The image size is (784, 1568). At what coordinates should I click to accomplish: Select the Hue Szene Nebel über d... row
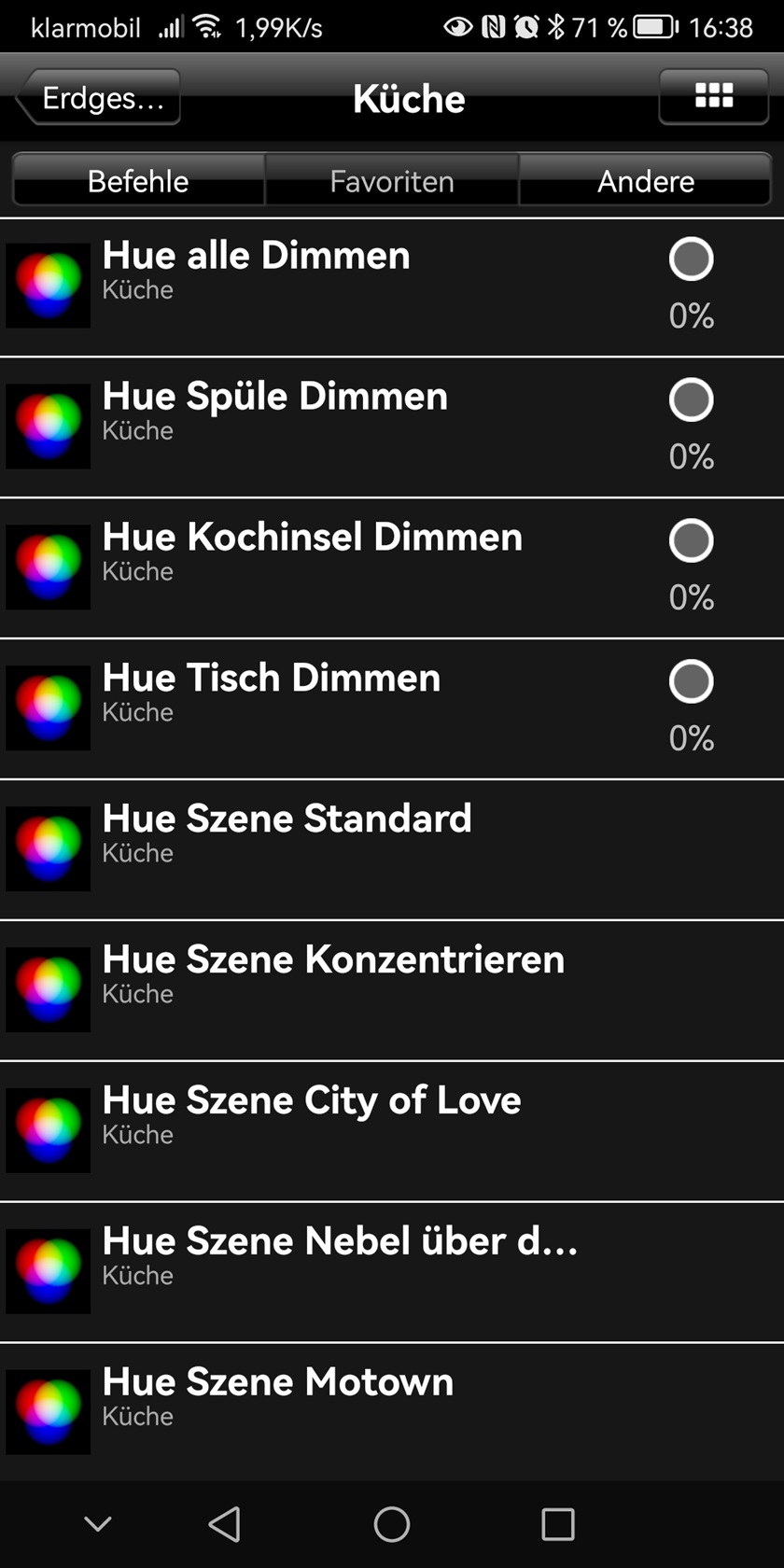pyautogui.click(x=392, y=1272)
